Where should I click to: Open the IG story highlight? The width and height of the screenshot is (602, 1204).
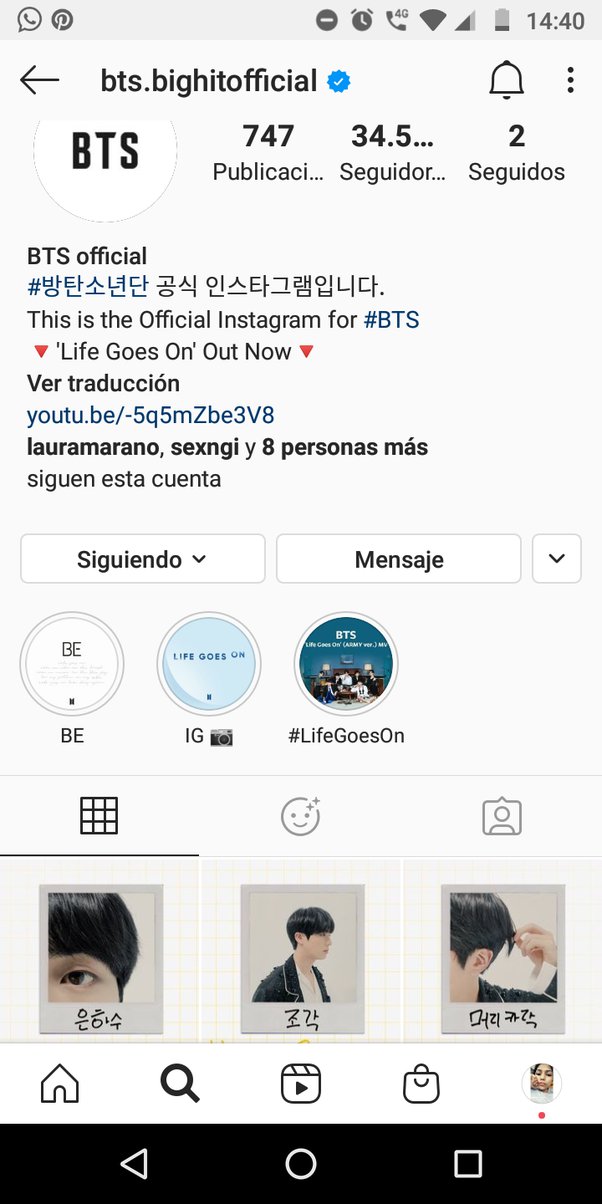tap(209, 664)
